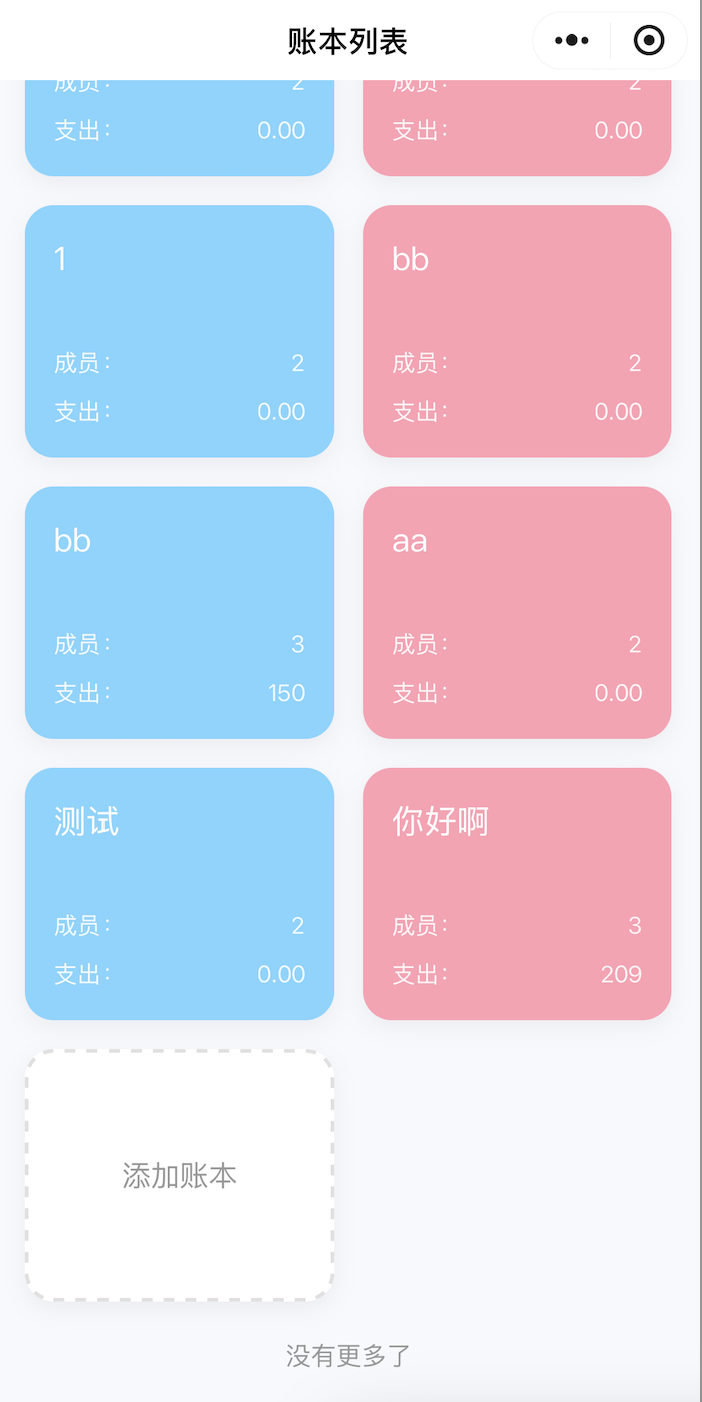Open the aa account book
The width and height of the screenshot is (702, 1402).
coord(517,612)
